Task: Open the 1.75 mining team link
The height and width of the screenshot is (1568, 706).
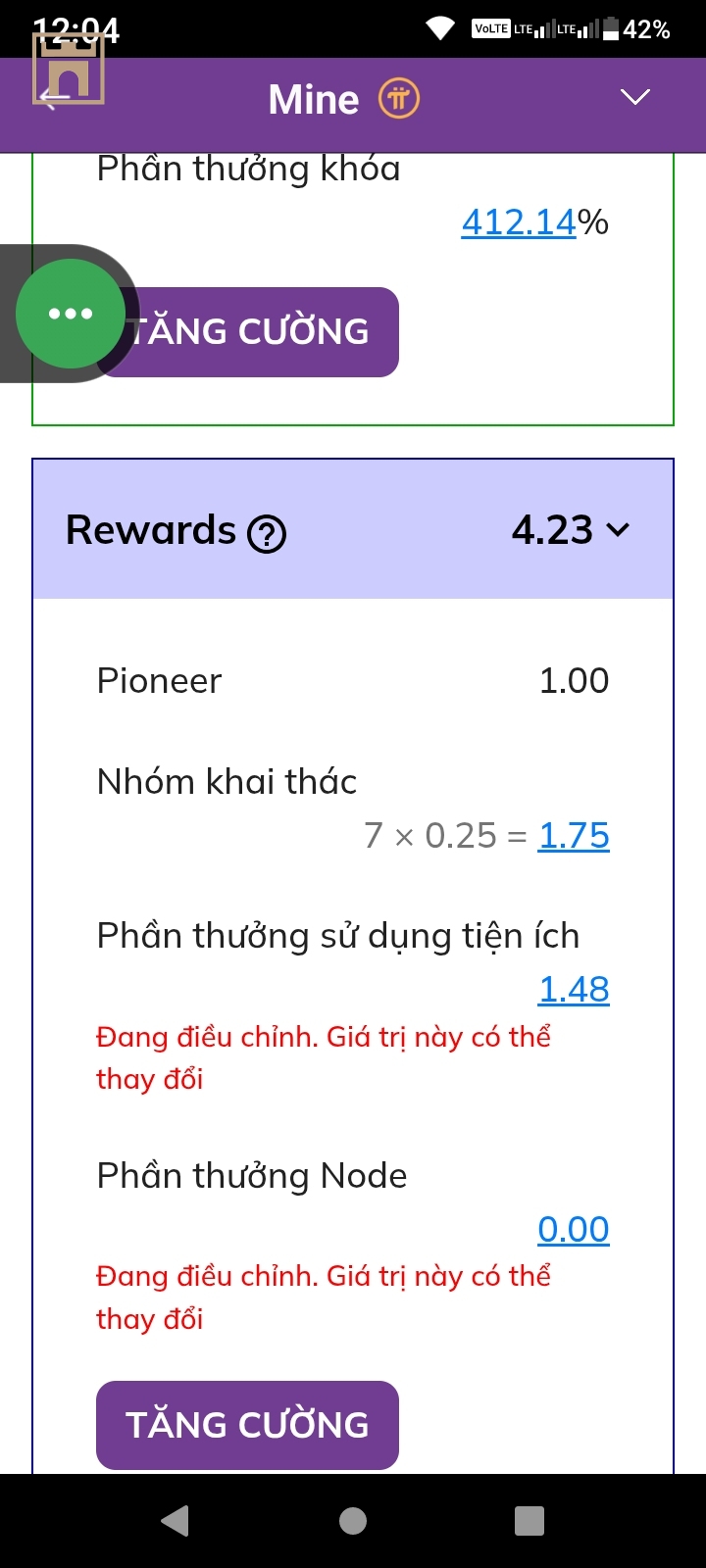Action: [574, 836]
